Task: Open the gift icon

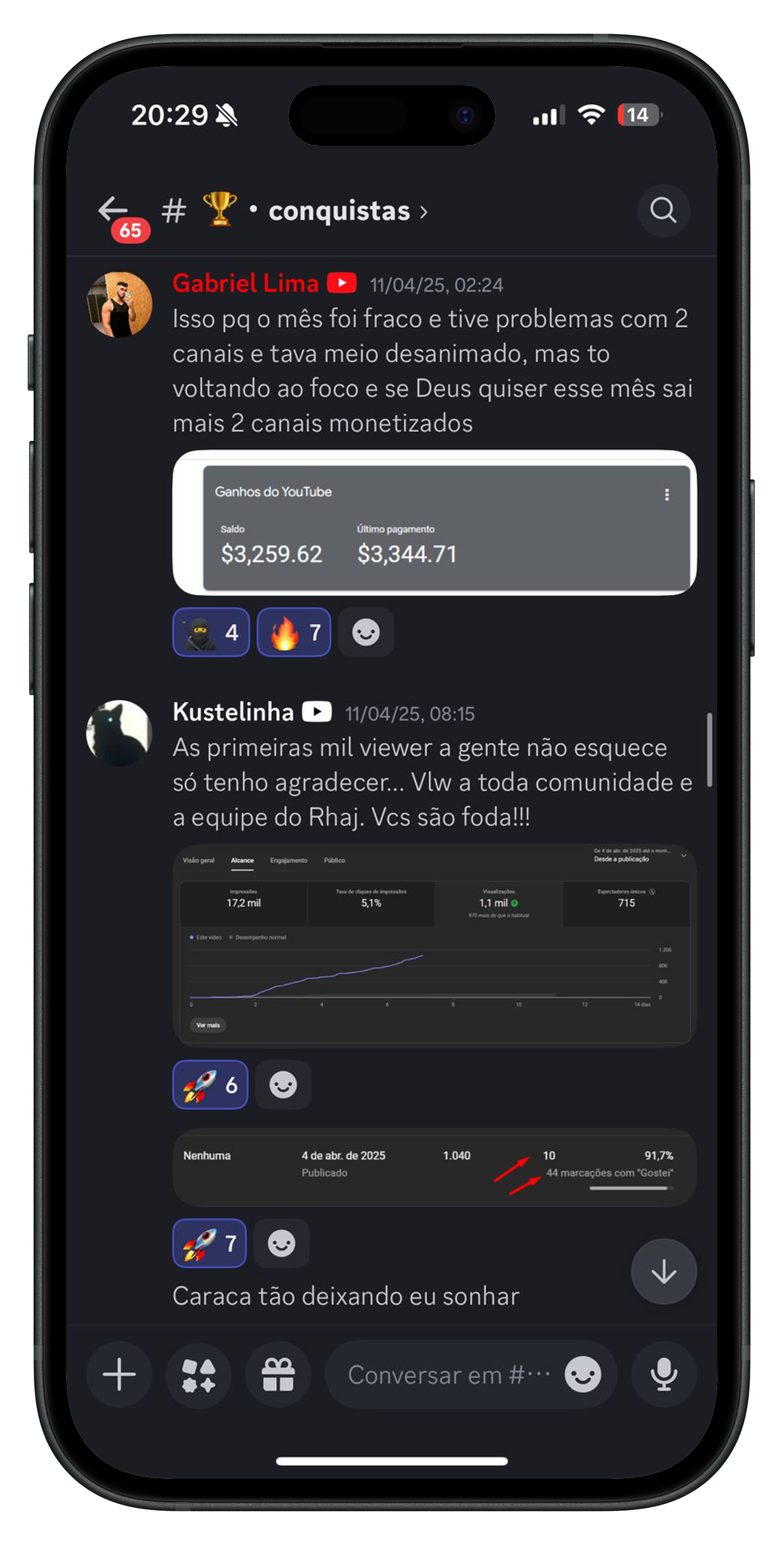Action: [278, 1374]
